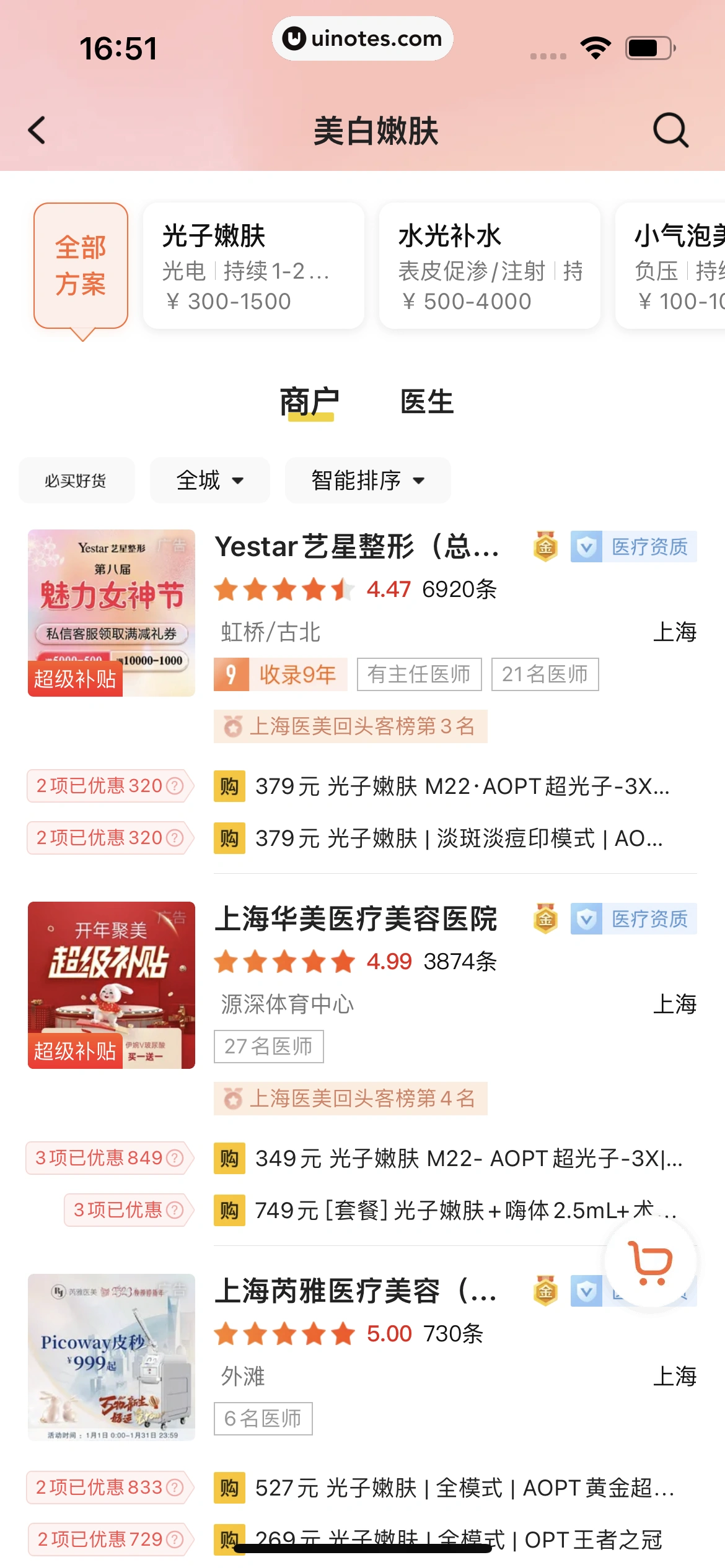This screenshot has width=725, height=1568.
Task: View the 379元 淡斑淡痘印模式 deal
Action: tap(459, 838)
